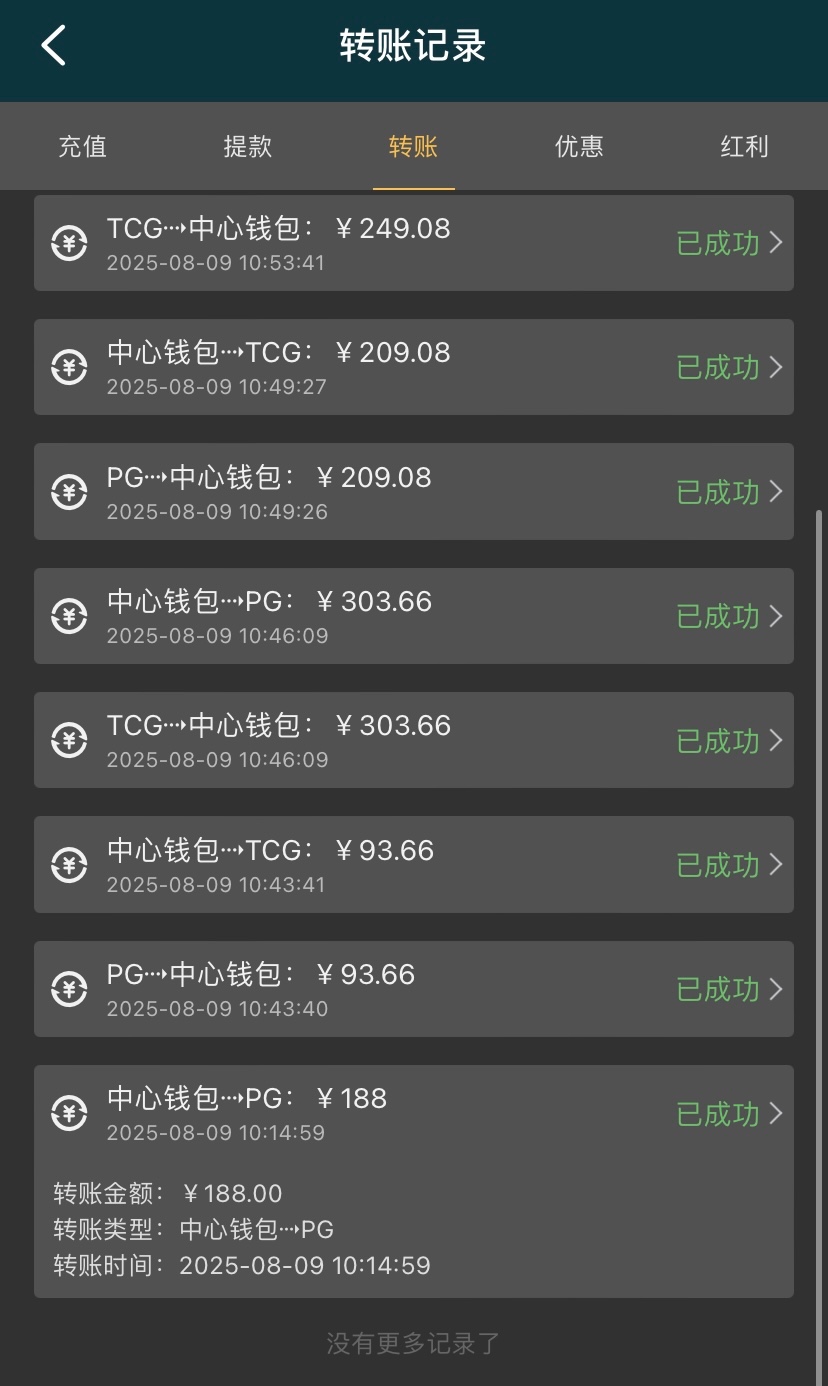Expand the 中心钱包 to TCG ¥209.08 record

[413, 367]
